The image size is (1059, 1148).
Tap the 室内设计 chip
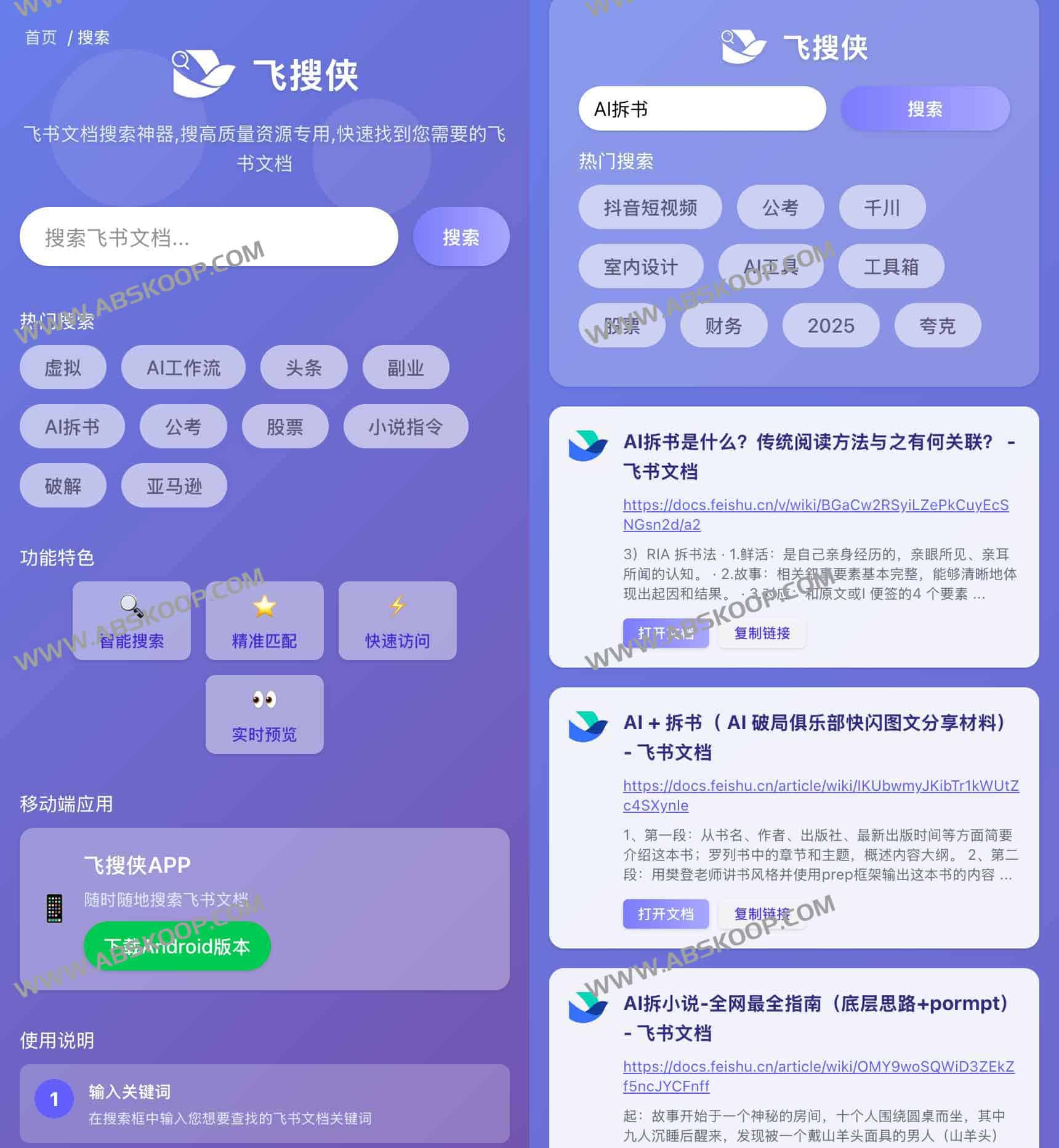pos(640,267)
